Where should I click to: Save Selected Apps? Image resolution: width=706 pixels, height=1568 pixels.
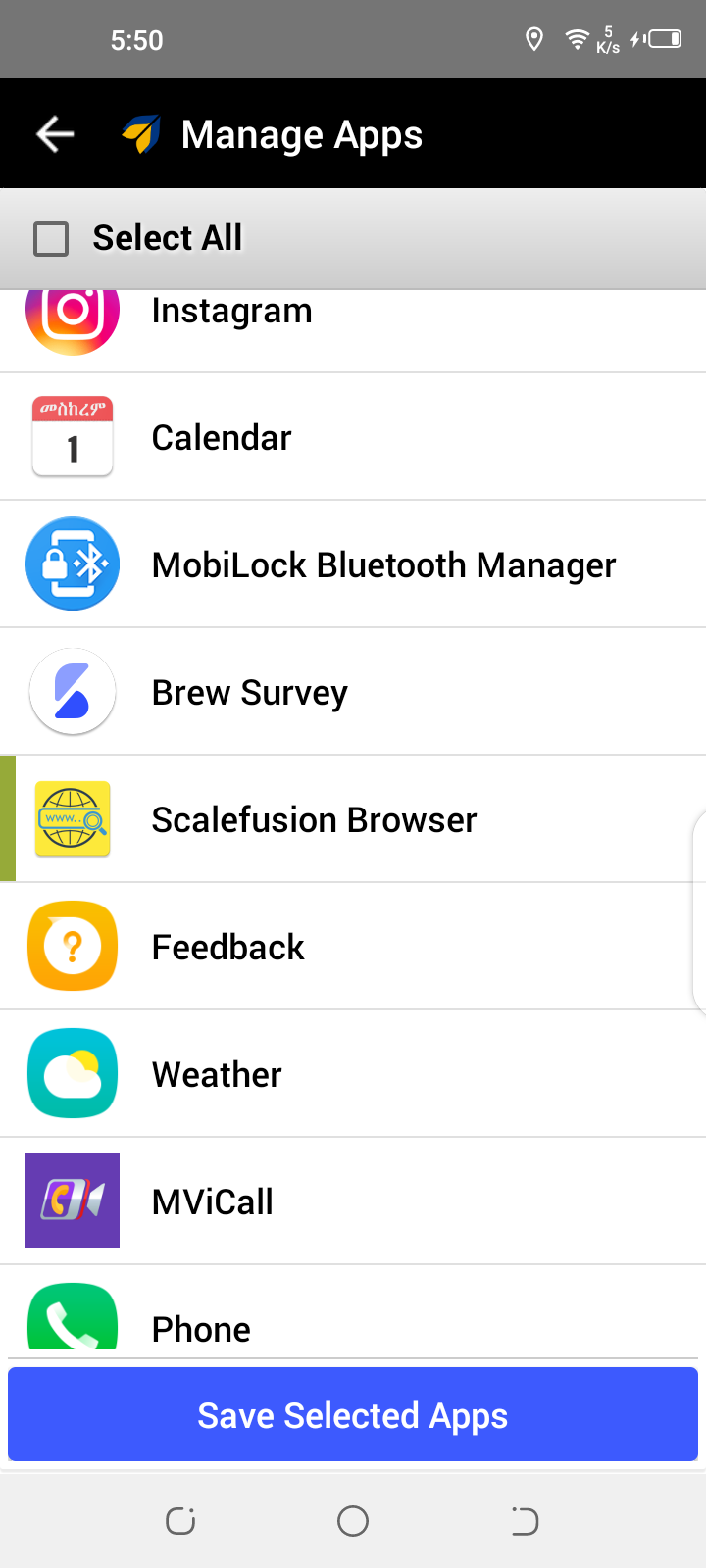(x=353, y=1415)
